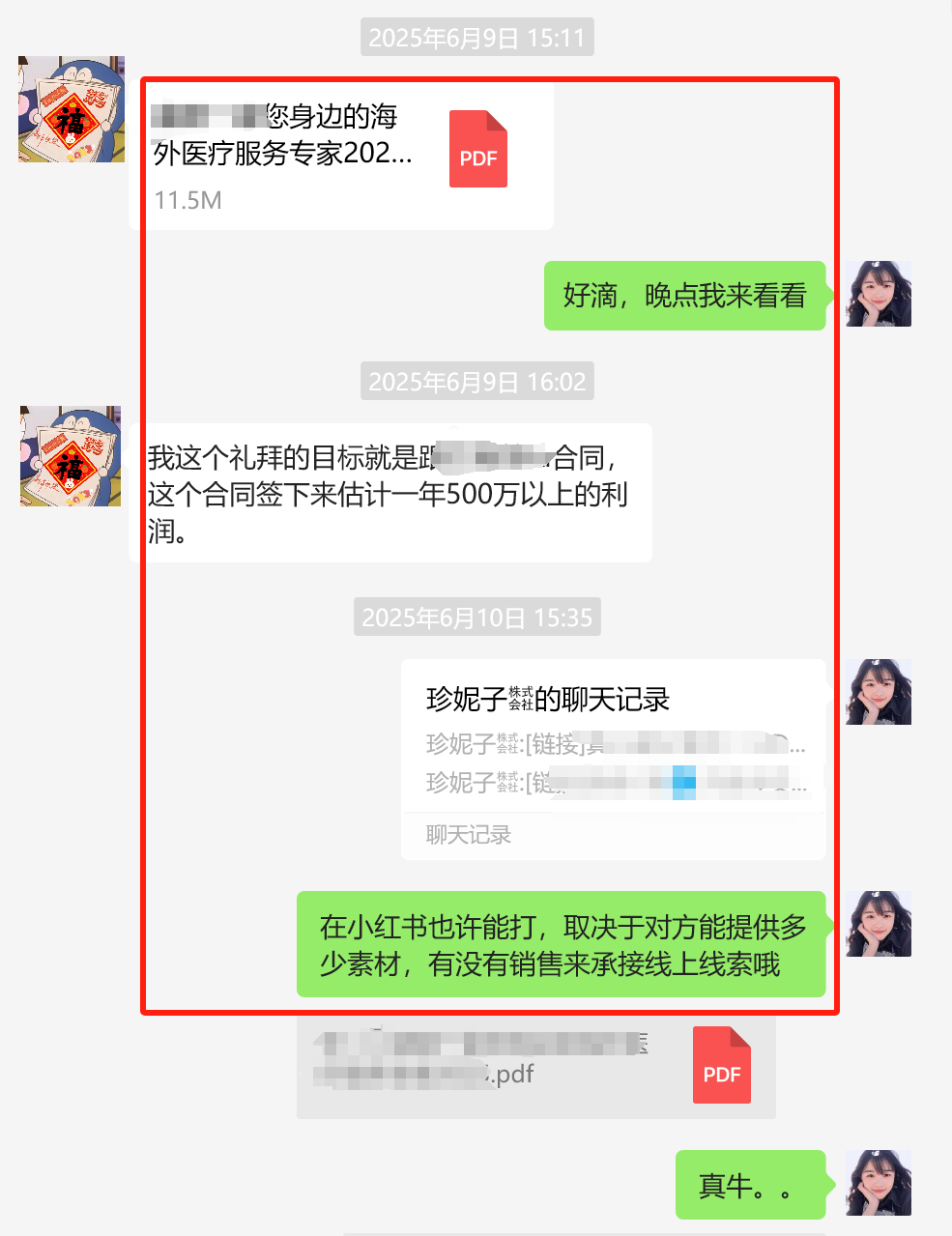Open the 11.5M overseas medical service PDF file
952x1236 pixels.
point(341,156)
